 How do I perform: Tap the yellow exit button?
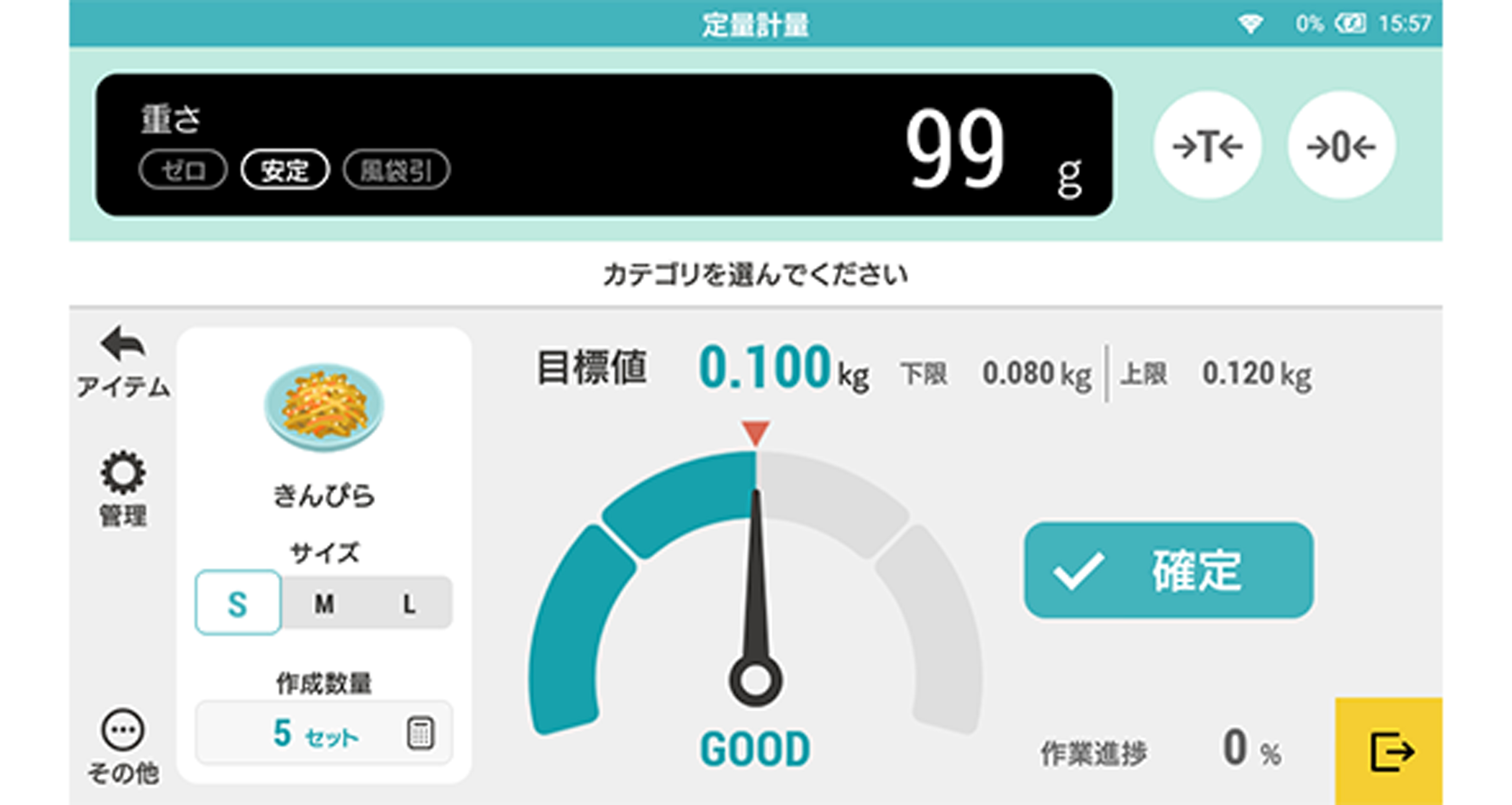point(1389,751)
